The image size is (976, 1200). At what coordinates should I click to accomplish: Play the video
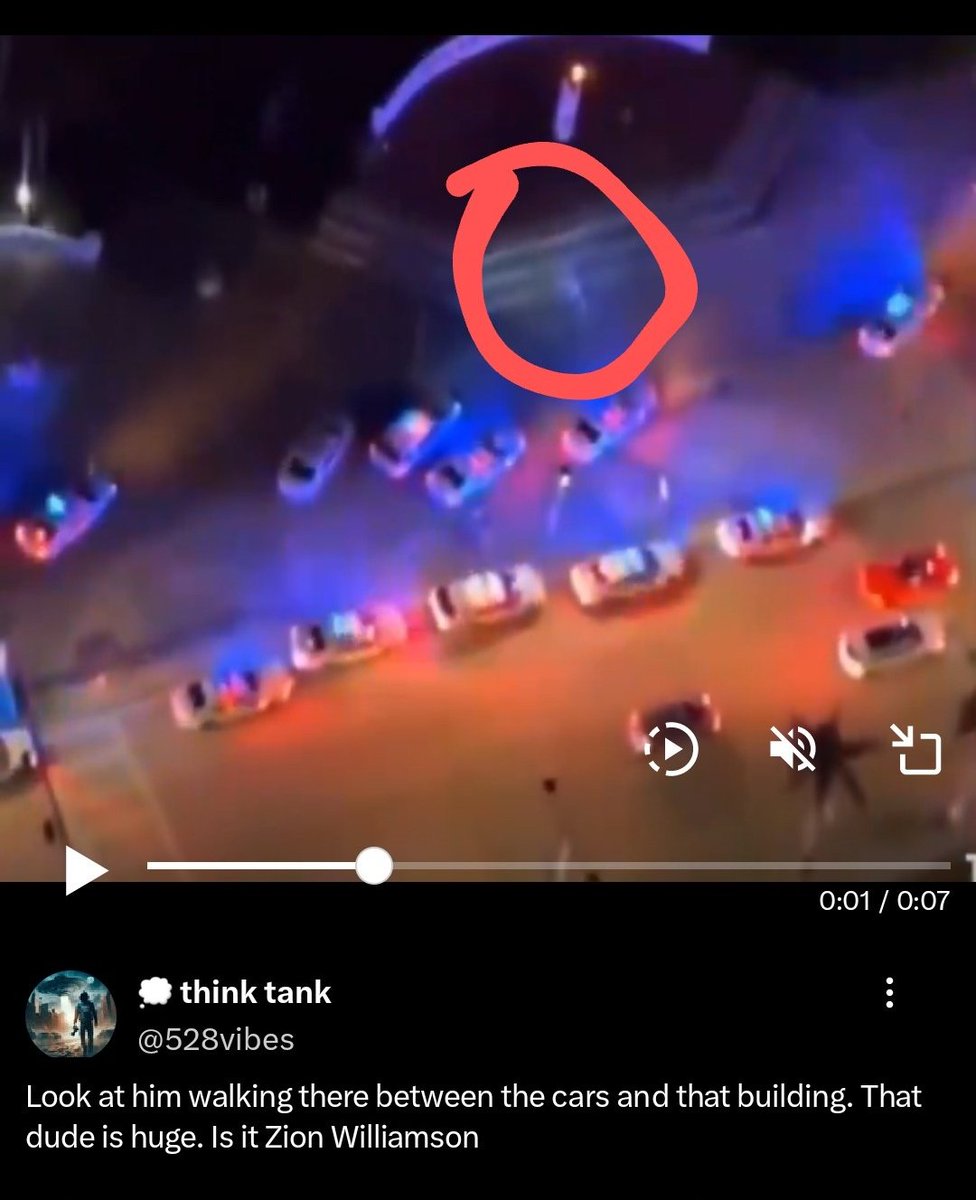point(86,868)
